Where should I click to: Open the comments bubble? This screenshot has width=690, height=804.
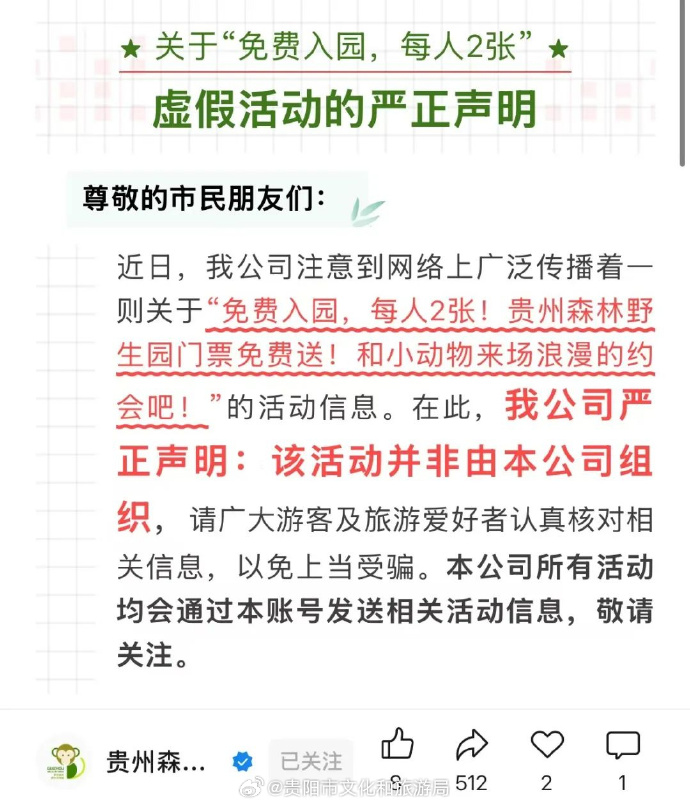[x=623, y=745]
